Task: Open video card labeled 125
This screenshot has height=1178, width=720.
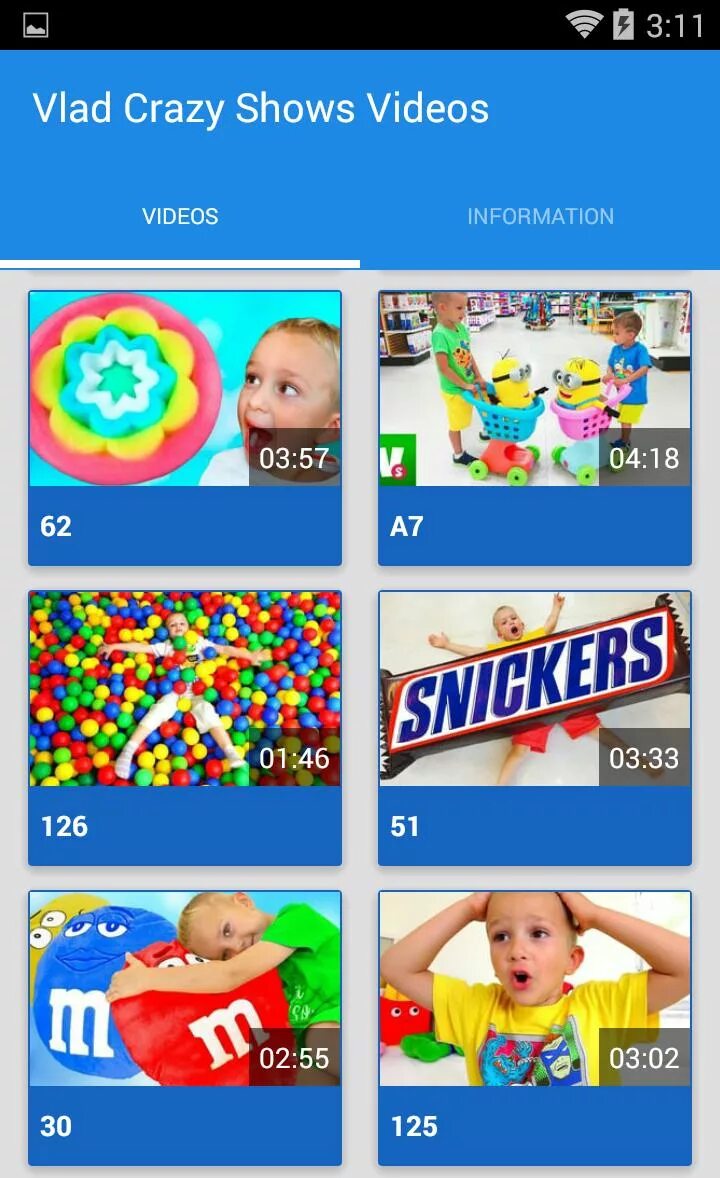Action: pos(534,1028)
